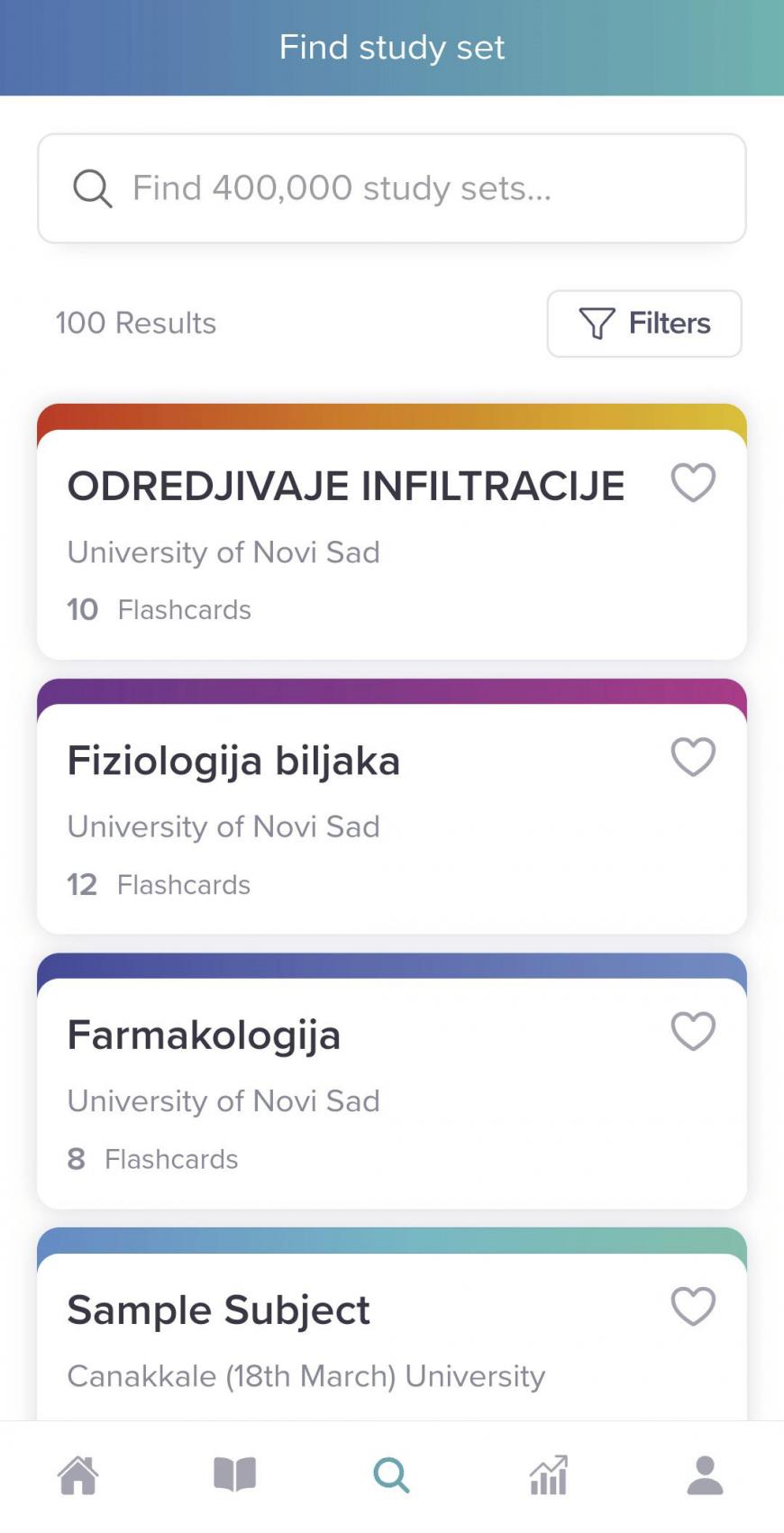Go to the home tab
784x1533 pixels.
click(78, 1475)
